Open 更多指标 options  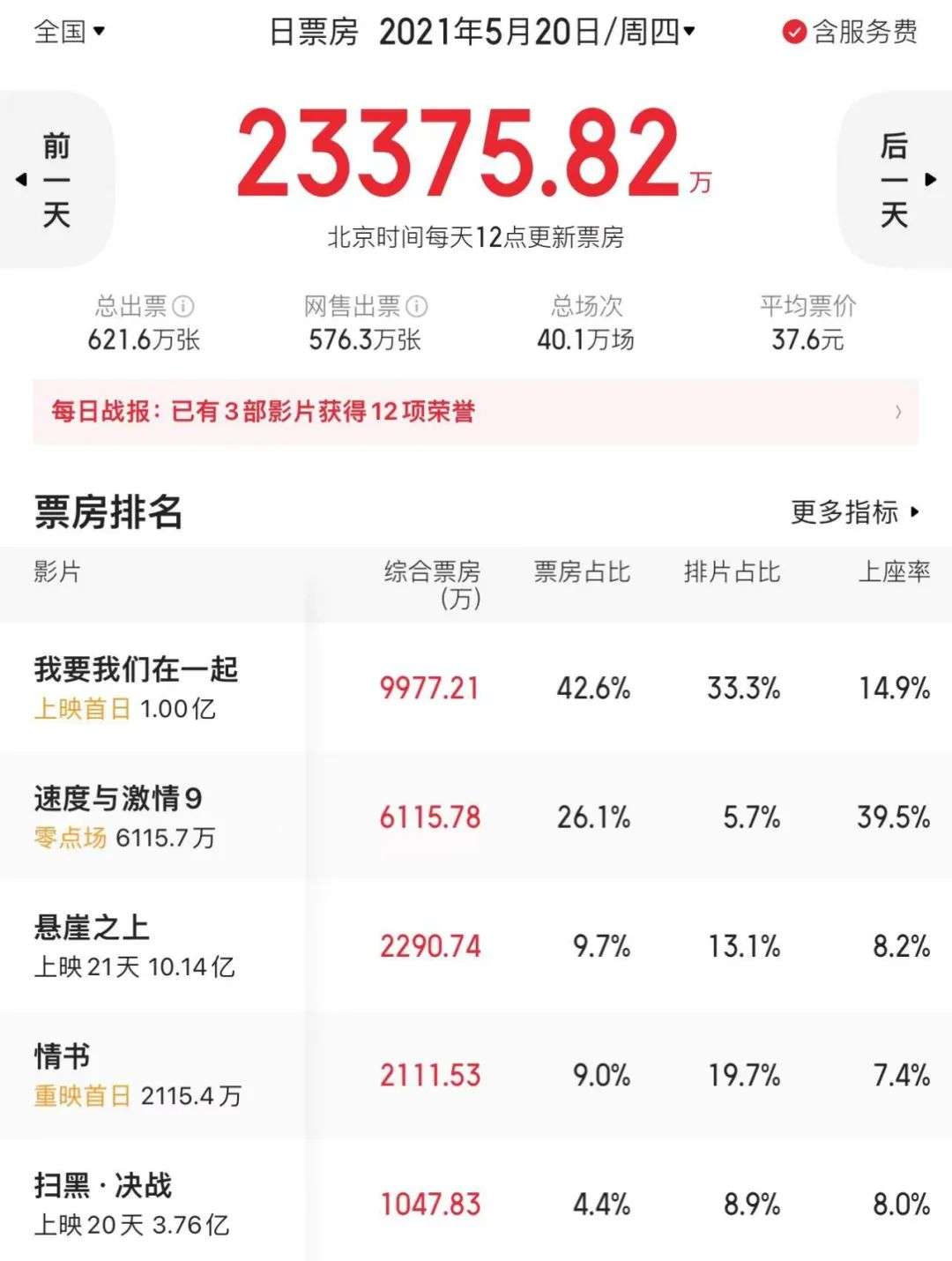854,512
